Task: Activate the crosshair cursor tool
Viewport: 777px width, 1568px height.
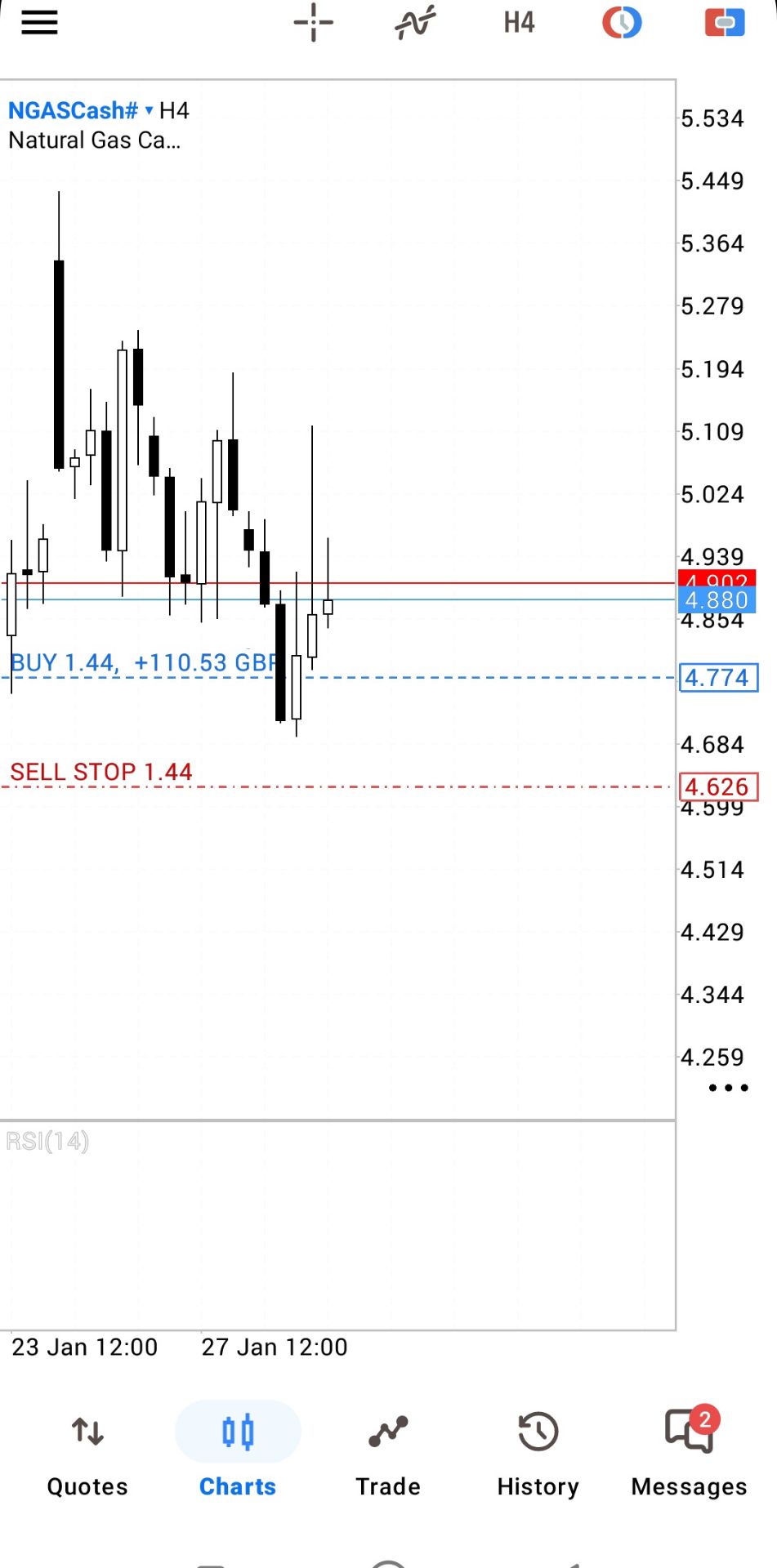Action: coord(314,23)
